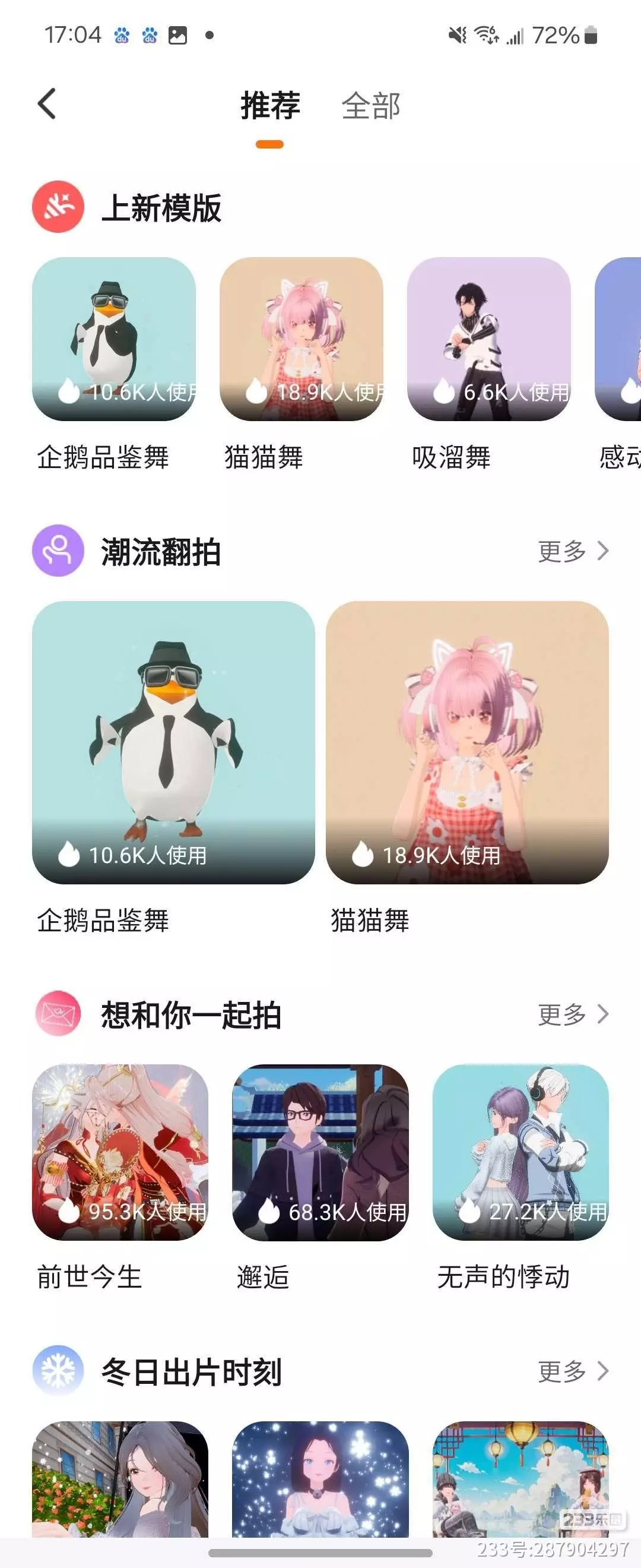The width and height of the screenshot is (641, 1568).
Task: Open the 吸溜舞 template
Action: [488, 339]
